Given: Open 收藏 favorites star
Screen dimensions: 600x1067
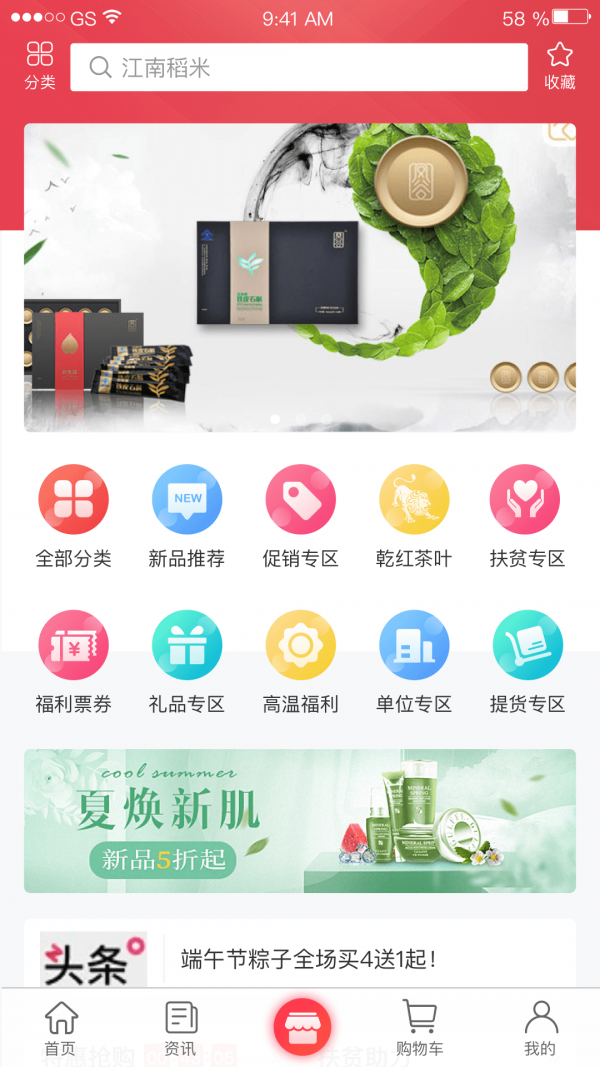Looking at the screenshot, I should (x=560, y=66).
